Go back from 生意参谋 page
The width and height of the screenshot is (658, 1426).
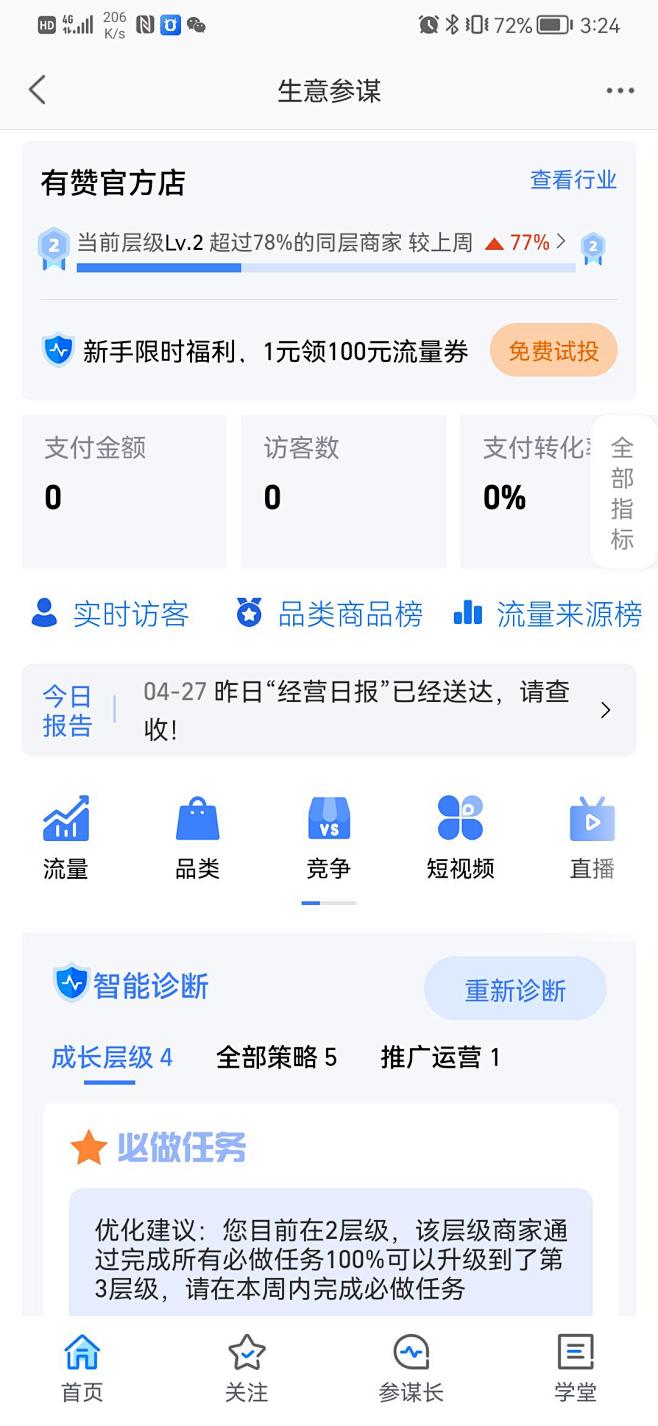(38, 90)
